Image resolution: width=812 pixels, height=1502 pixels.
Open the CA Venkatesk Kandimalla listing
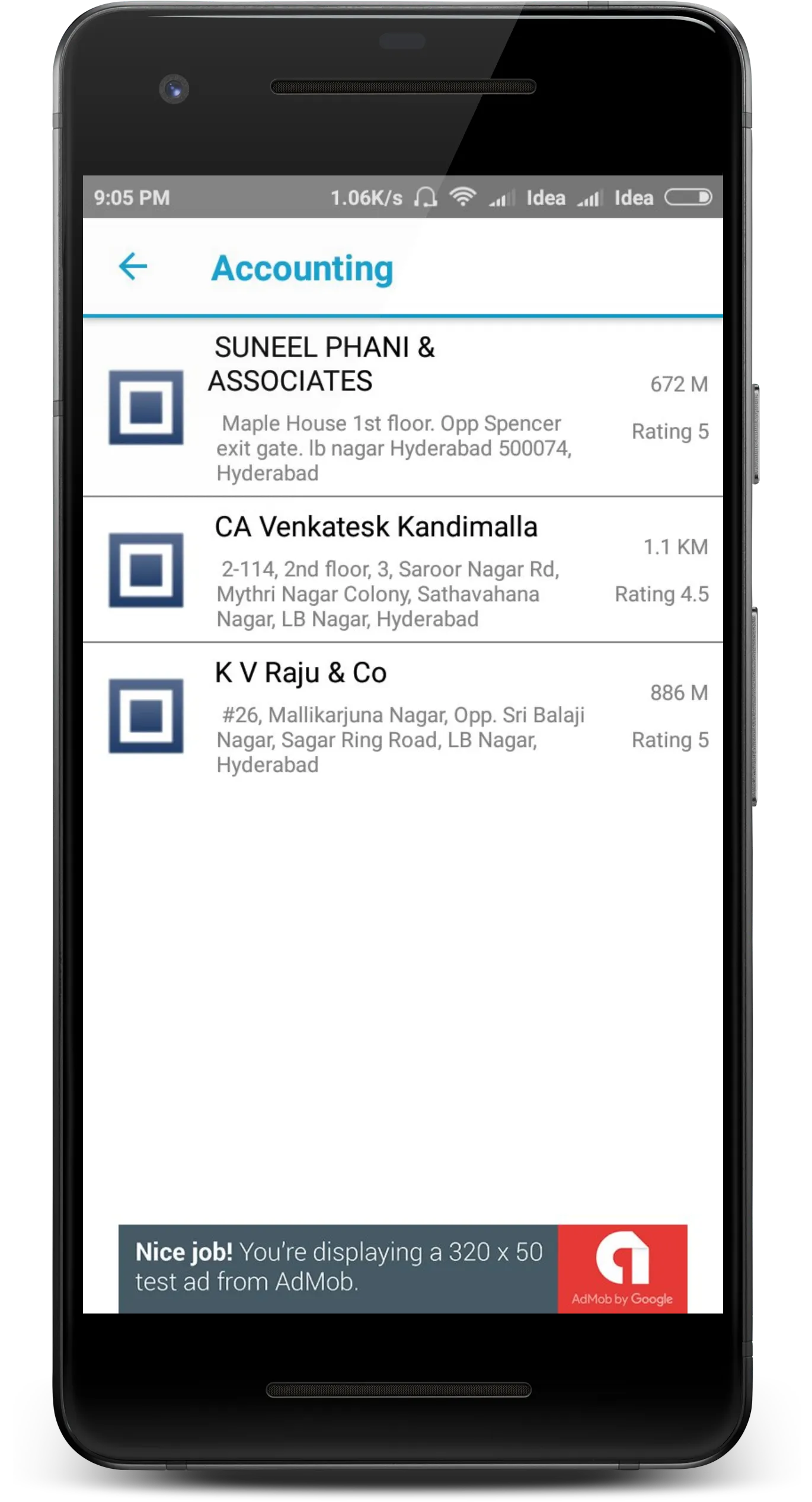point(403,570)
